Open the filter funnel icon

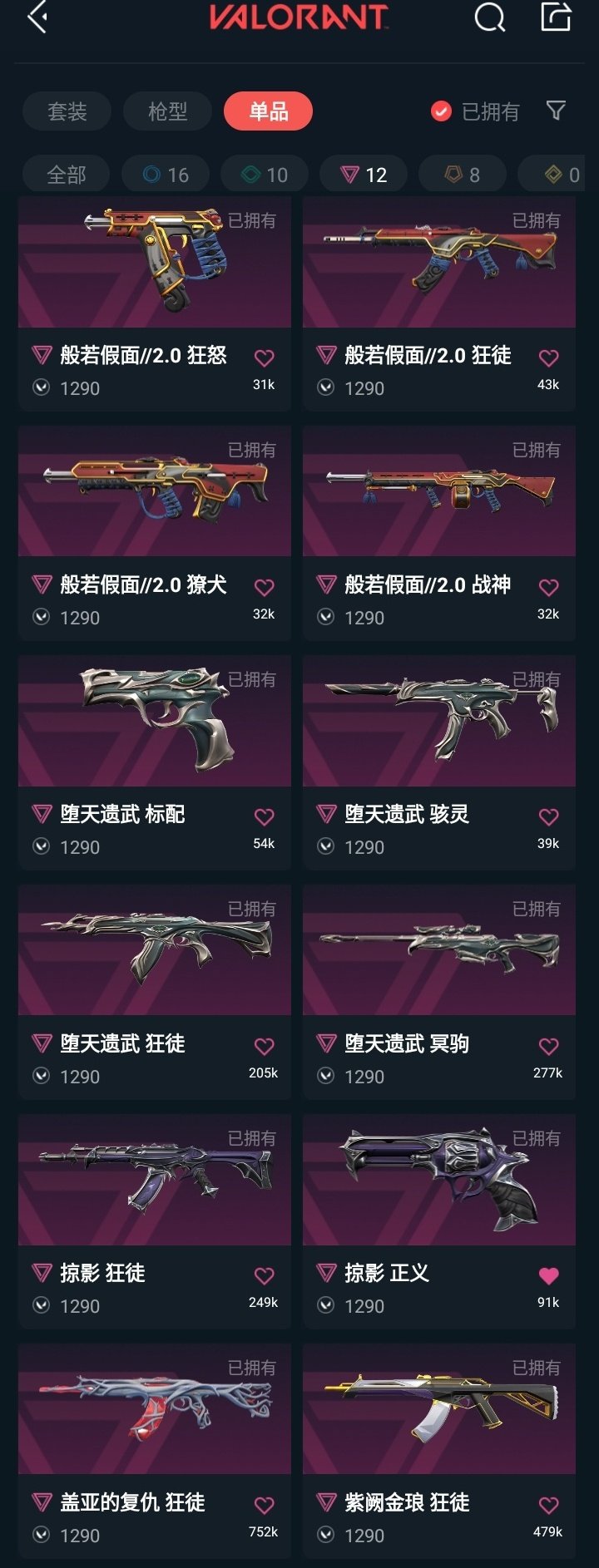pyautogui.click(x=556, y=111)
